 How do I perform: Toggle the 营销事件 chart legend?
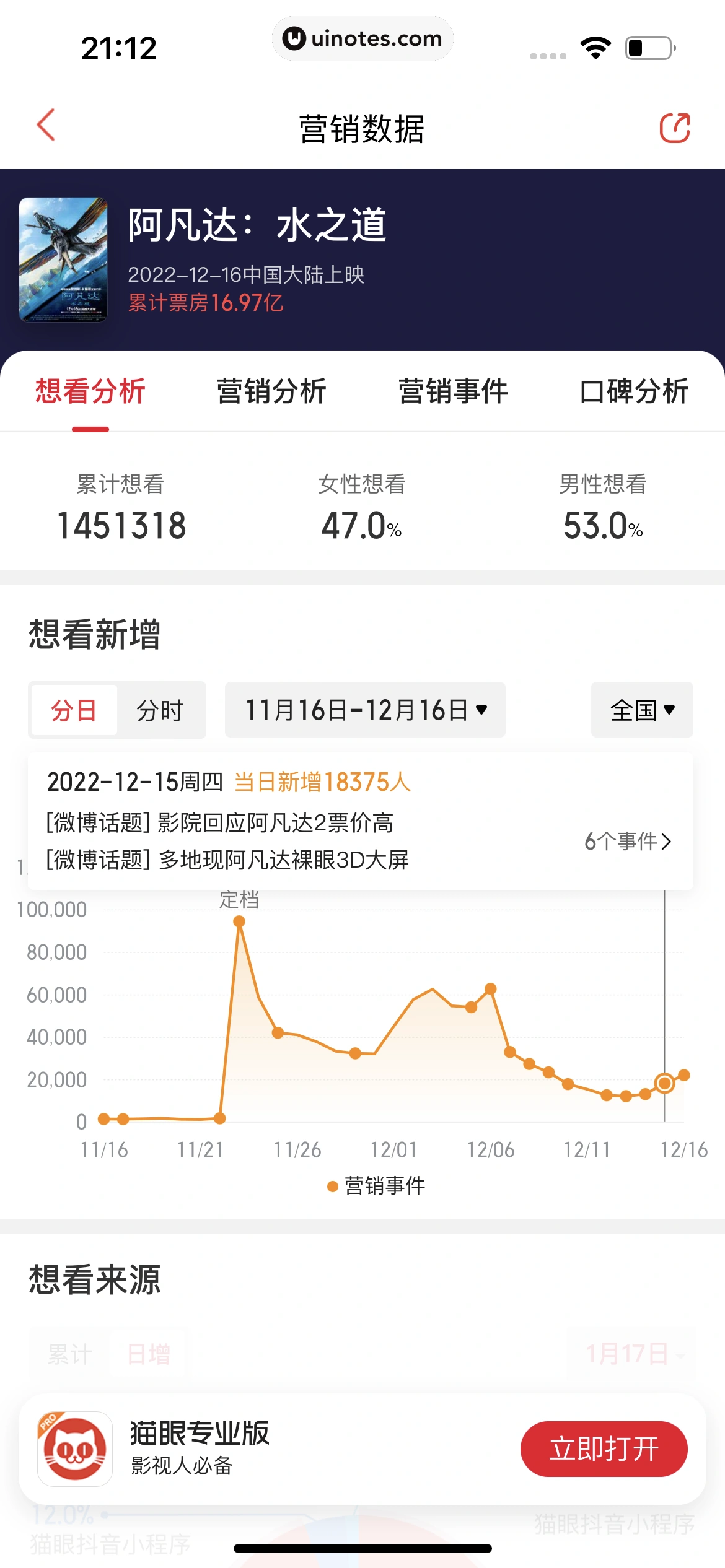point(376,1186)
